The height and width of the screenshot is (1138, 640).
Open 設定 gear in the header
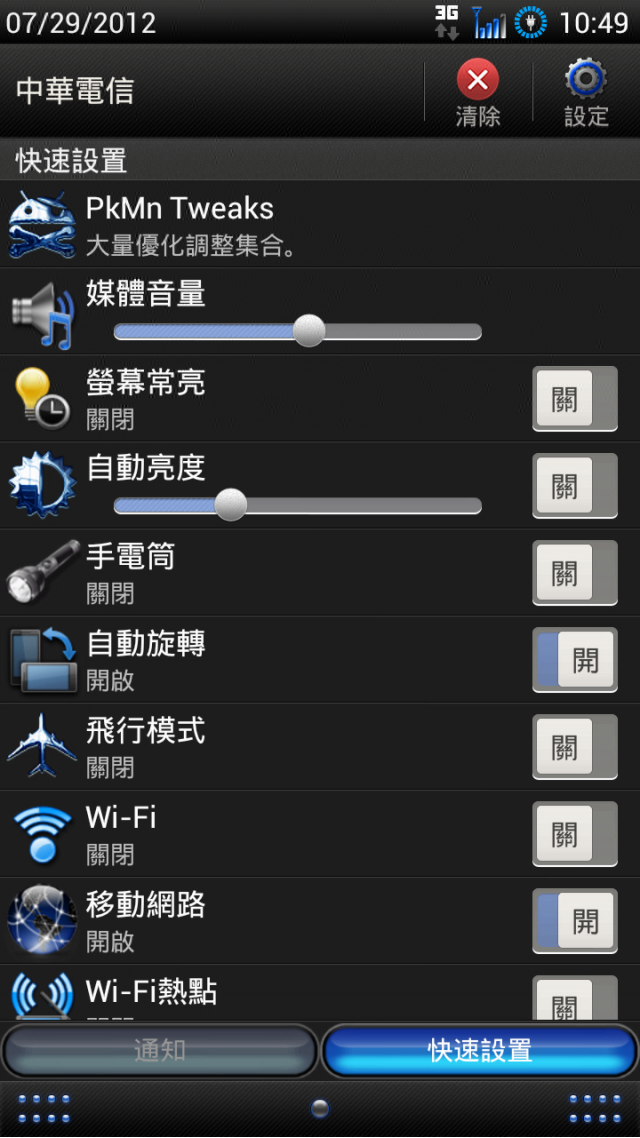(586, 93)
